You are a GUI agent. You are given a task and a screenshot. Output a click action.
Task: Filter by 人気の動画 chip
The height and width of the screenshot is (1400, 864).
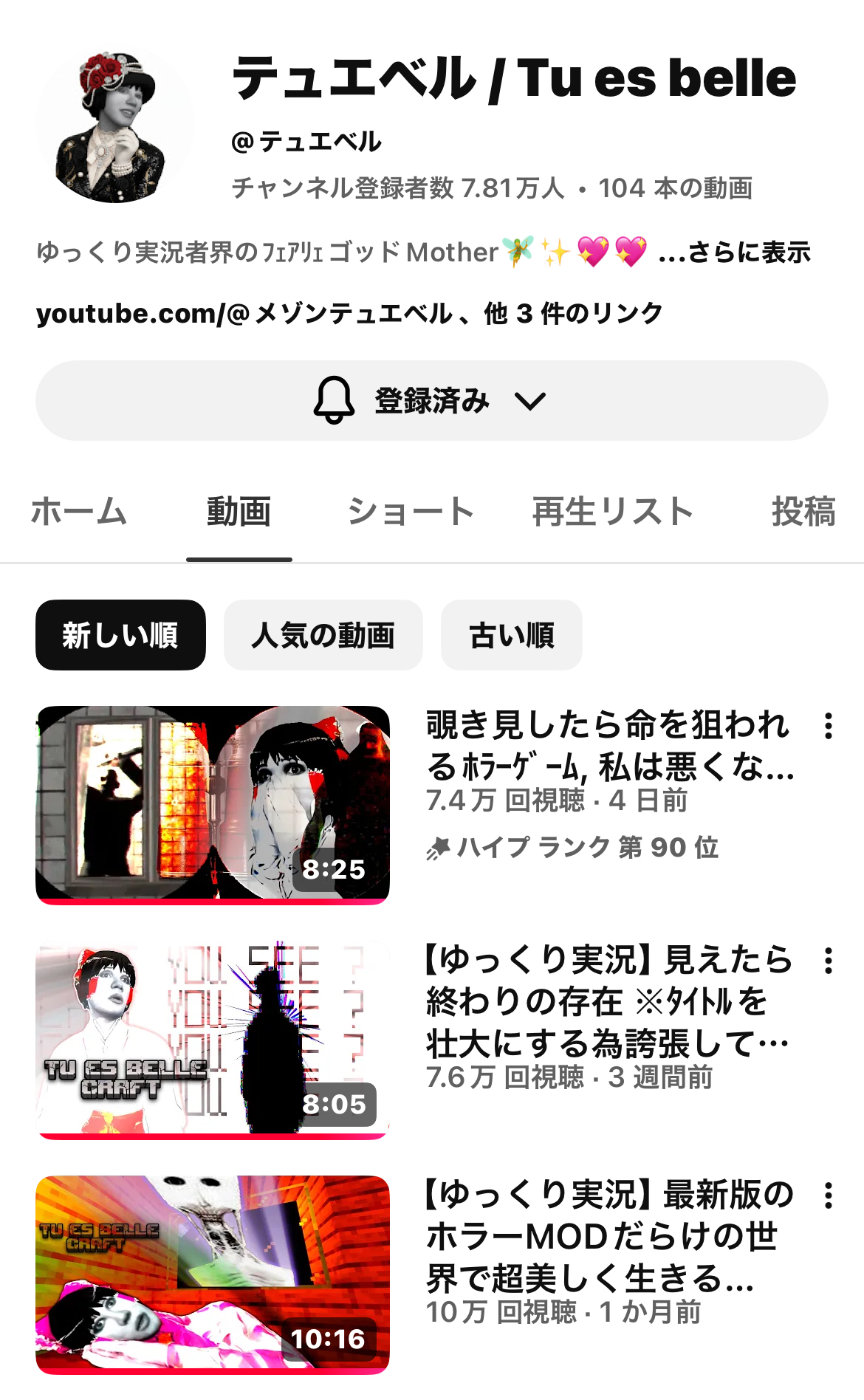point(323,635)
